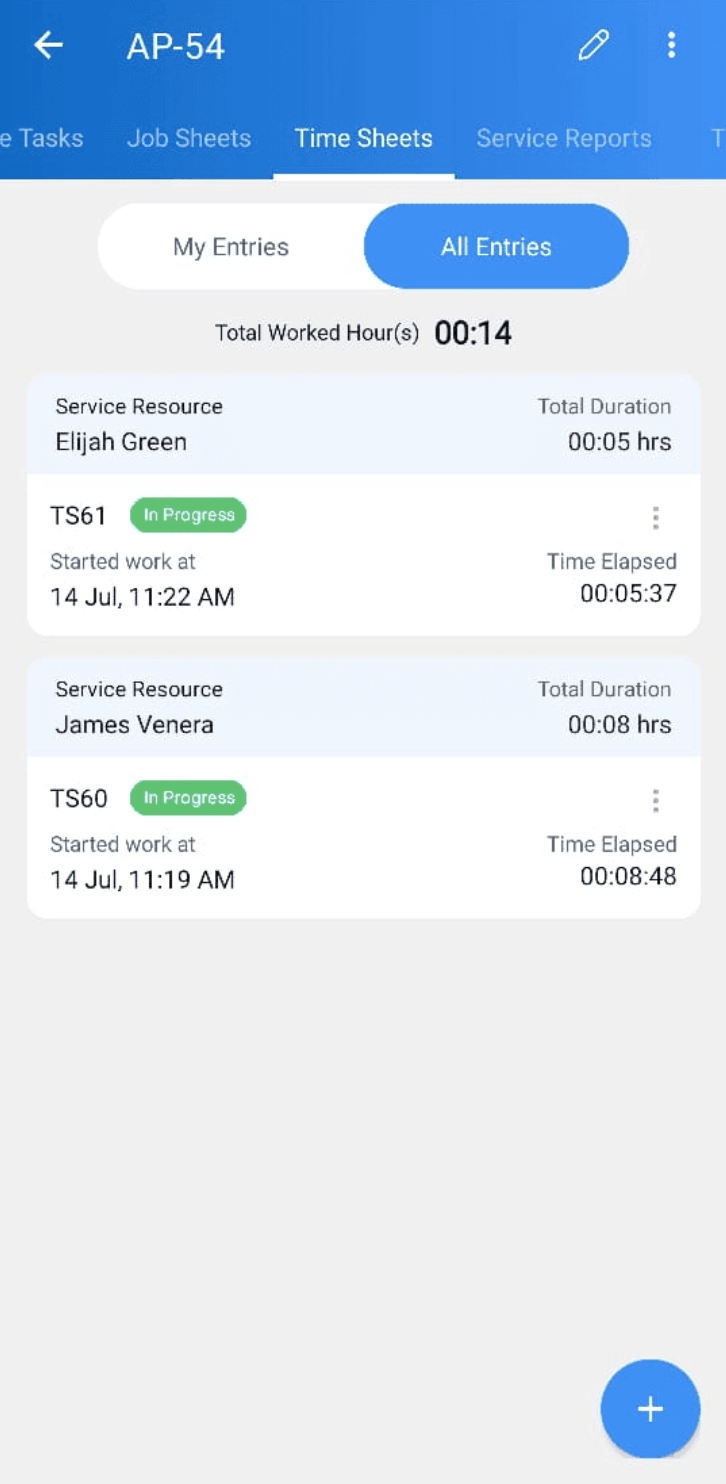Show My Entries only
The width and height of the screenshot is (726, 1484).
coord(231,247)
